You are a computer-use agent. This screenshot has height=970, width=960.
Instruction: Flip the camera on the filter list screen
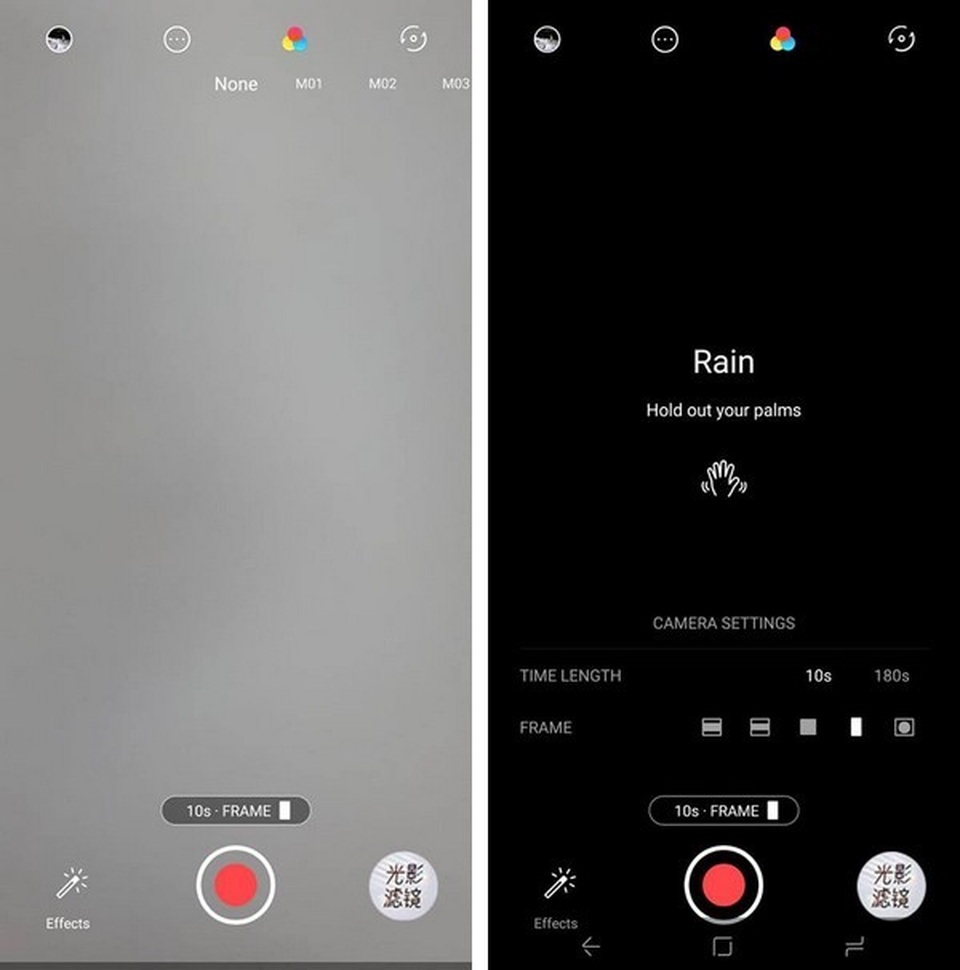pos(412,39)
